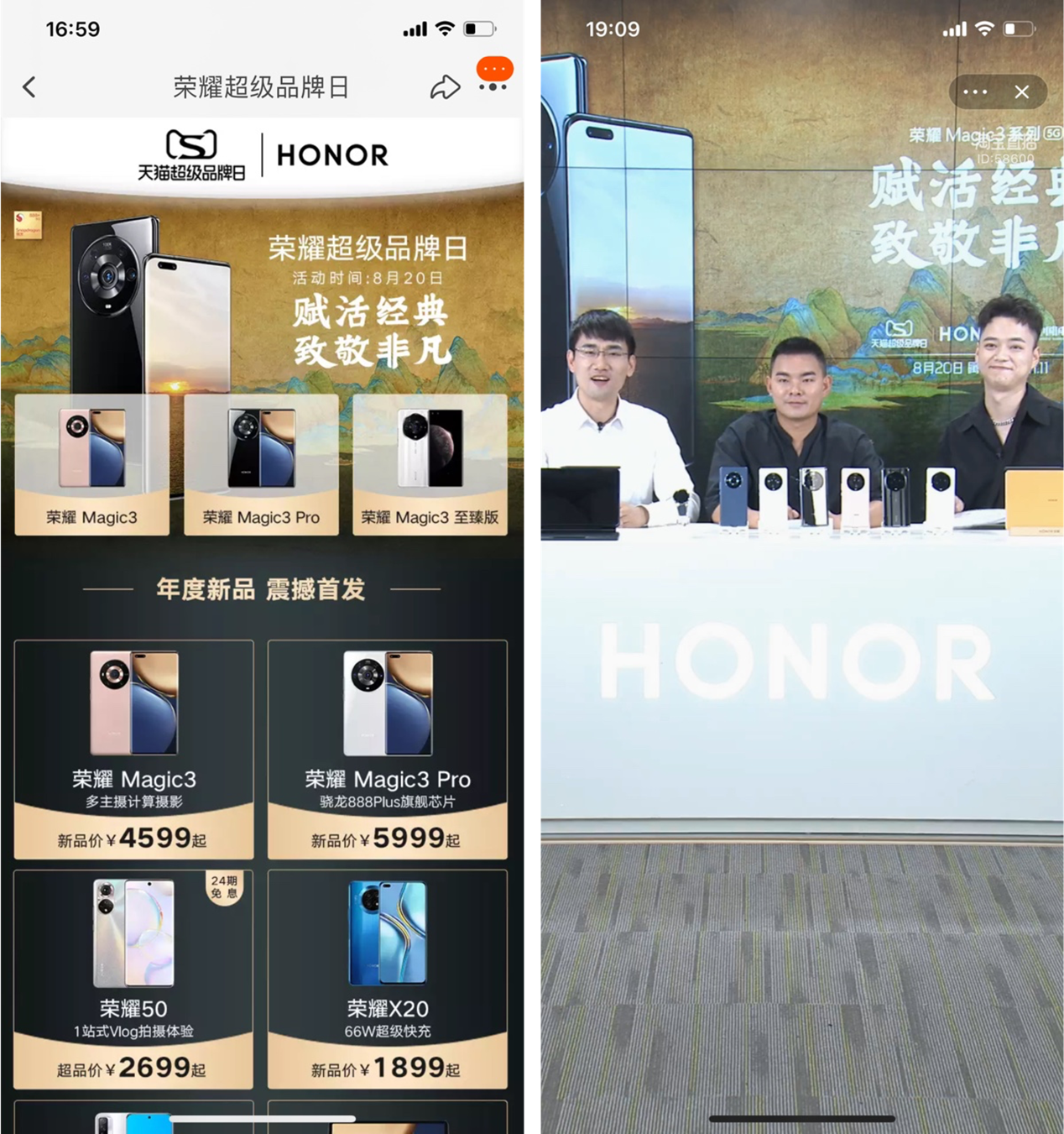Image resolution: width=1064 pixels, height=1134 pixels.
Task: Open the 荣耀 Magic3 banner tile
Action: click(x=92, y=464)
